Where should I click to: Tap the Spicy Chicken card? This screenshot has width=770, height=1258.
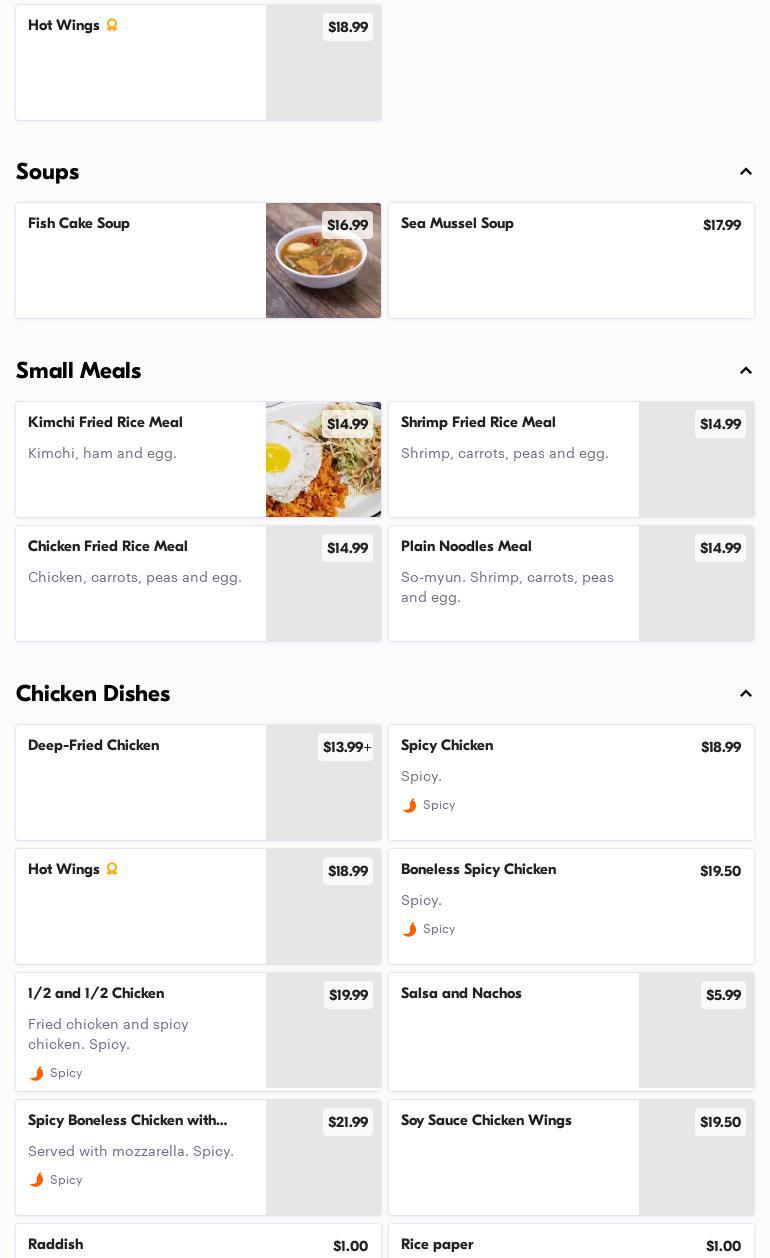point(570,782)
